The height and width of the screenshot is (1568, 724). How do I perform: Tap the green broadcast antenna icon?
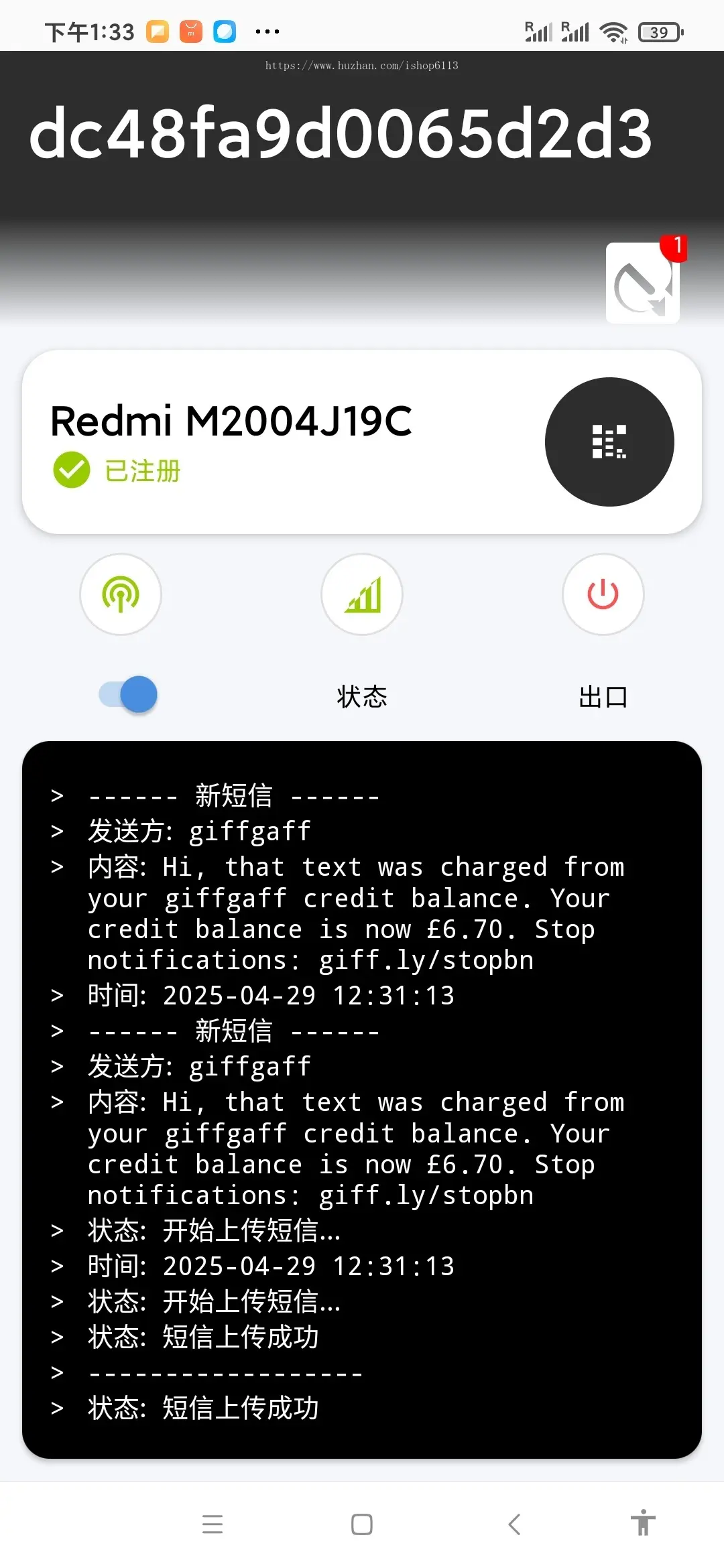pos(121,594)
